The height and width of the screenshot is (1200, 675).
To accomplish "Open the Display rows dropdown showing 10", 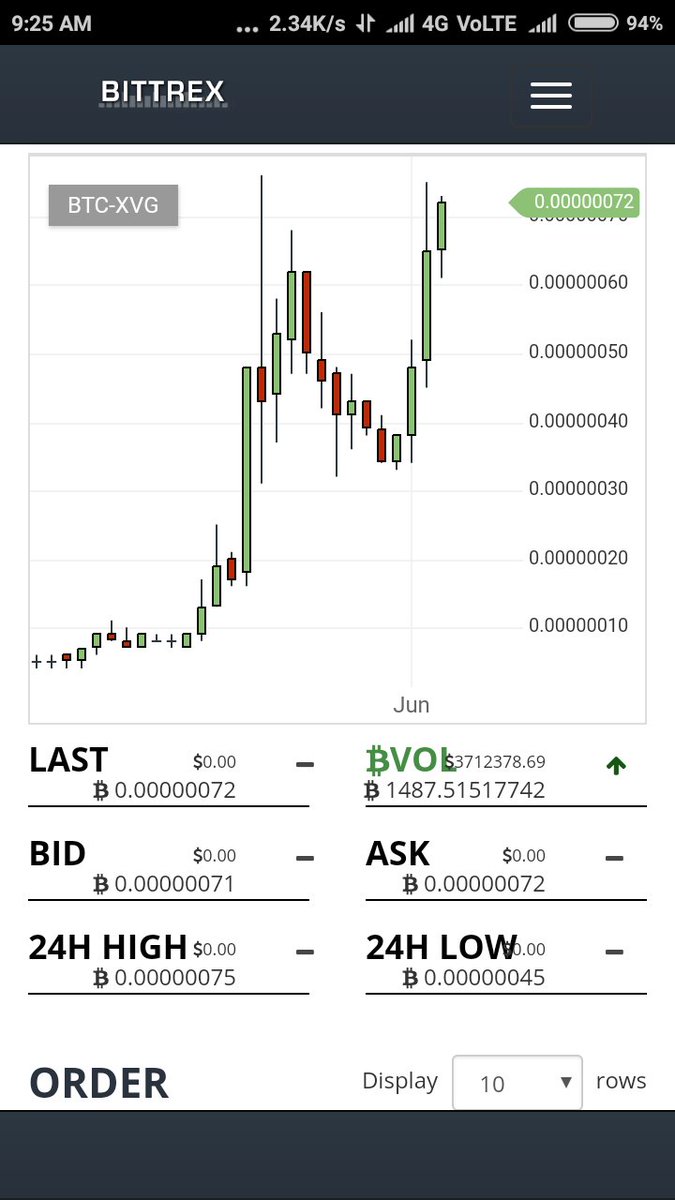I will [517, 1083].
